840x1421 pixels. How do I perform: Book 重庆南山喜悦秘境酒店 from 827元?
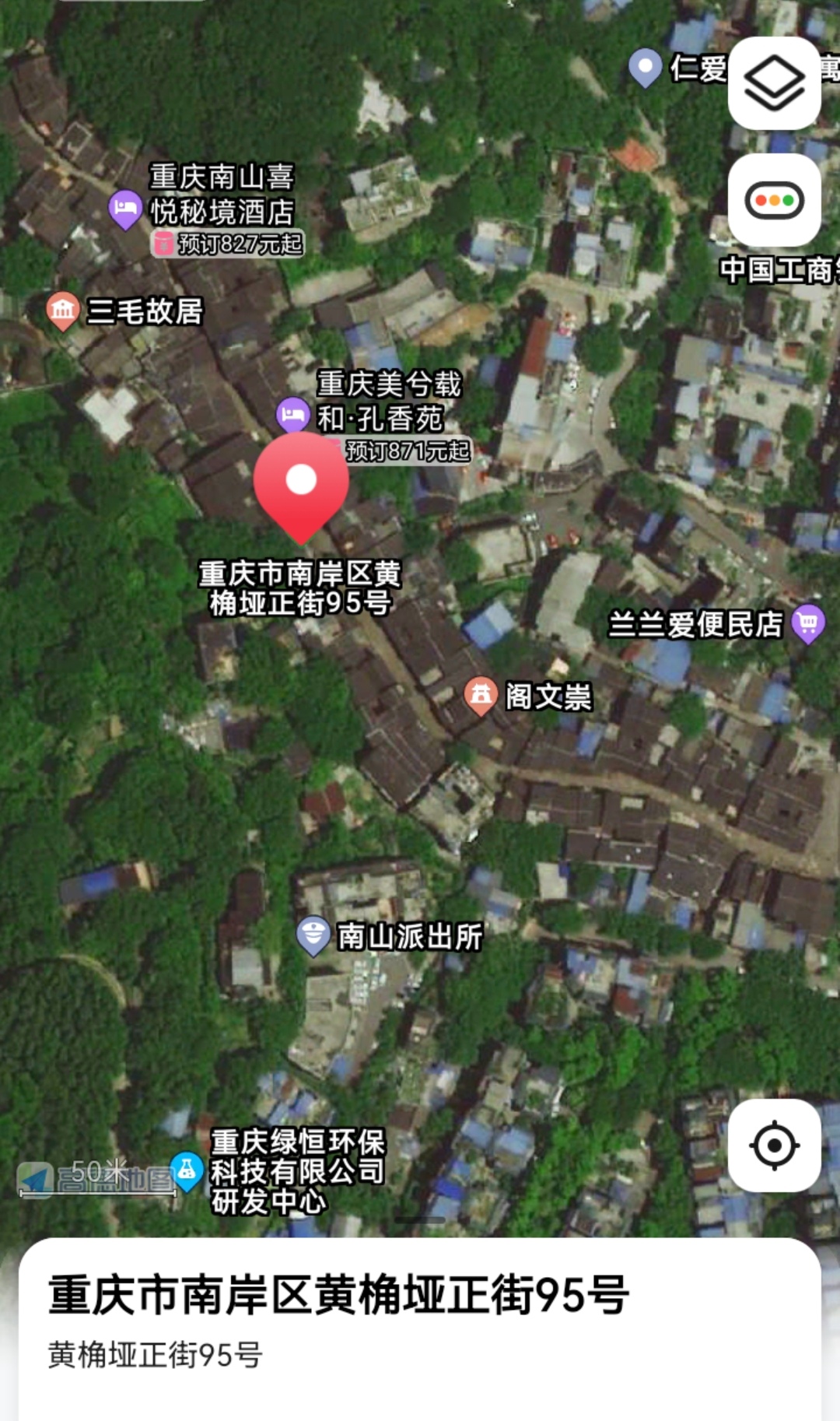click(x=228, y=244)
